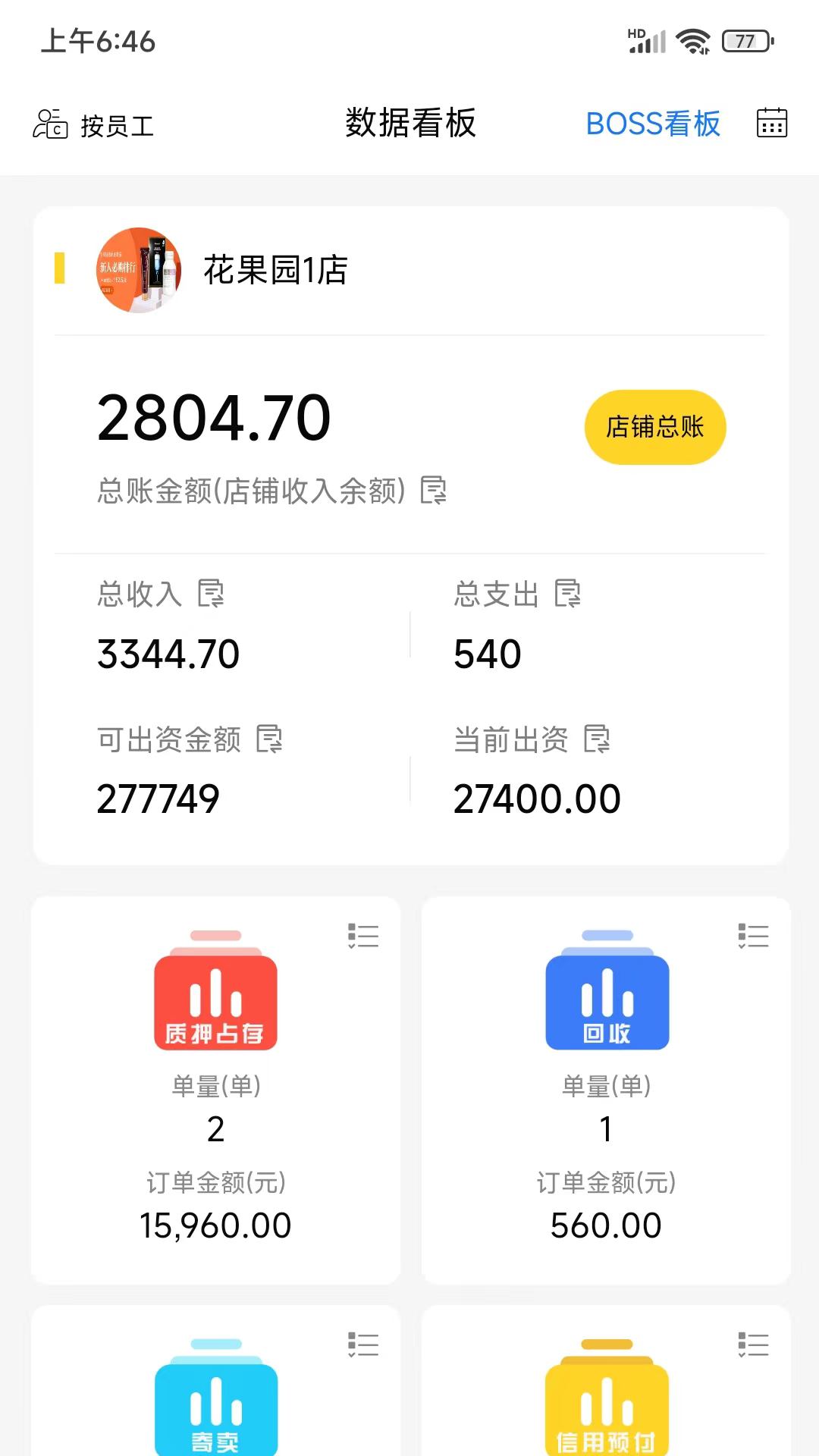Viewport: 819px width, 1456px height.
Task: Copy the 当前出资 amount
Action: [598, 739]
